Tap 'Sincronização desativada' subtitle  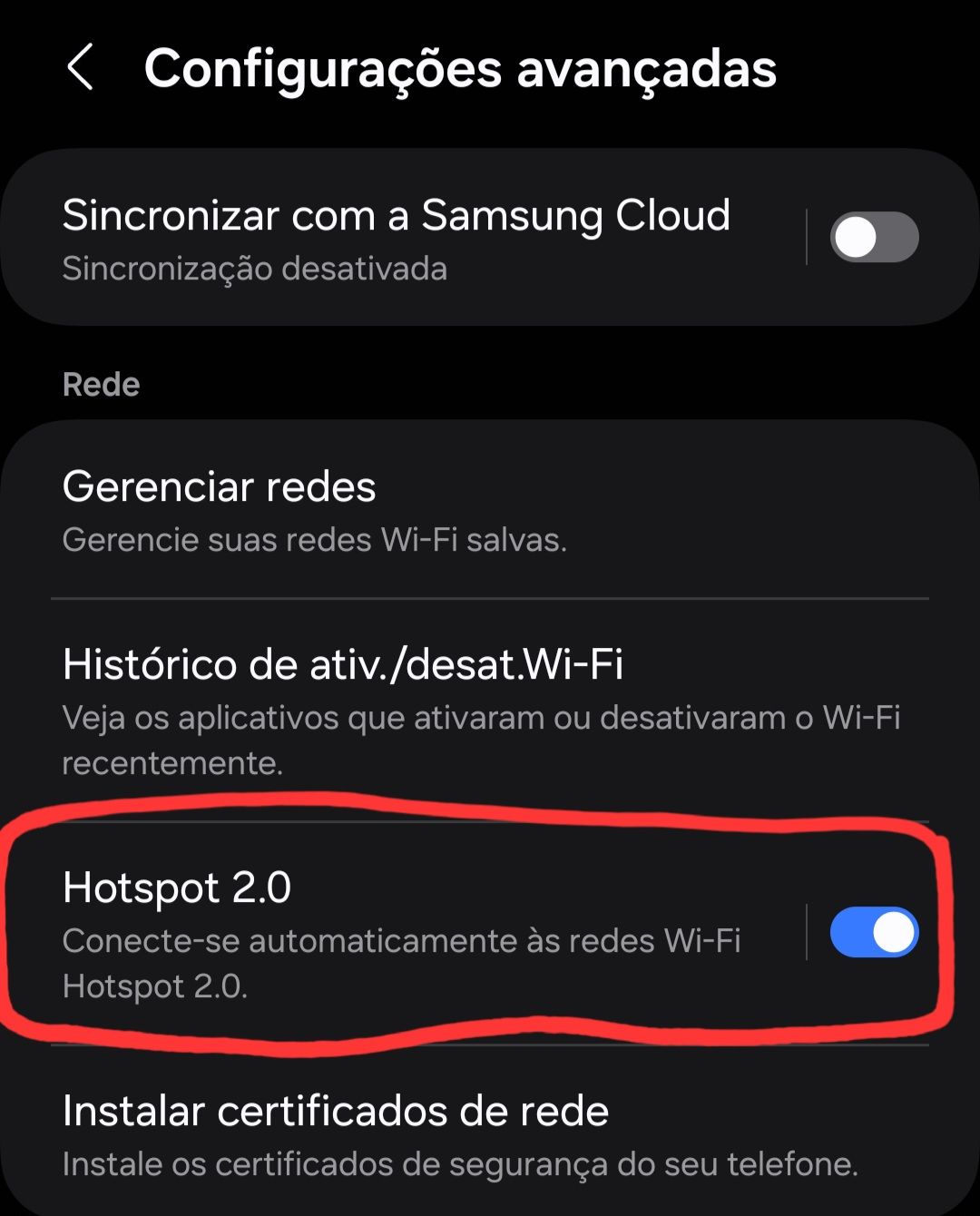(x=254, y=269)
